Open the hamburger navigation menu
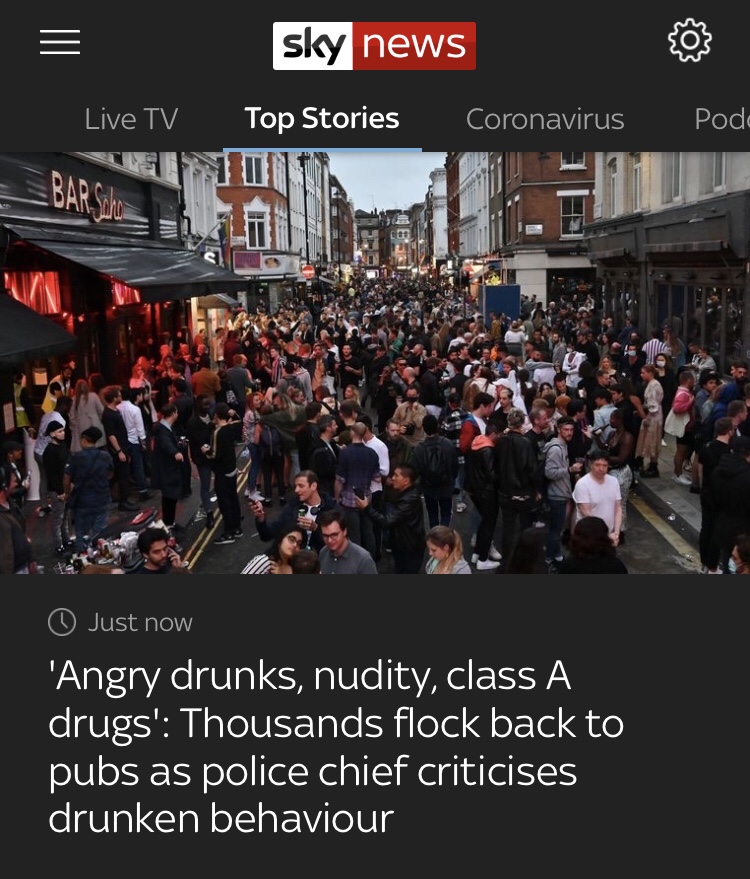750x879 pixels. 60,42
